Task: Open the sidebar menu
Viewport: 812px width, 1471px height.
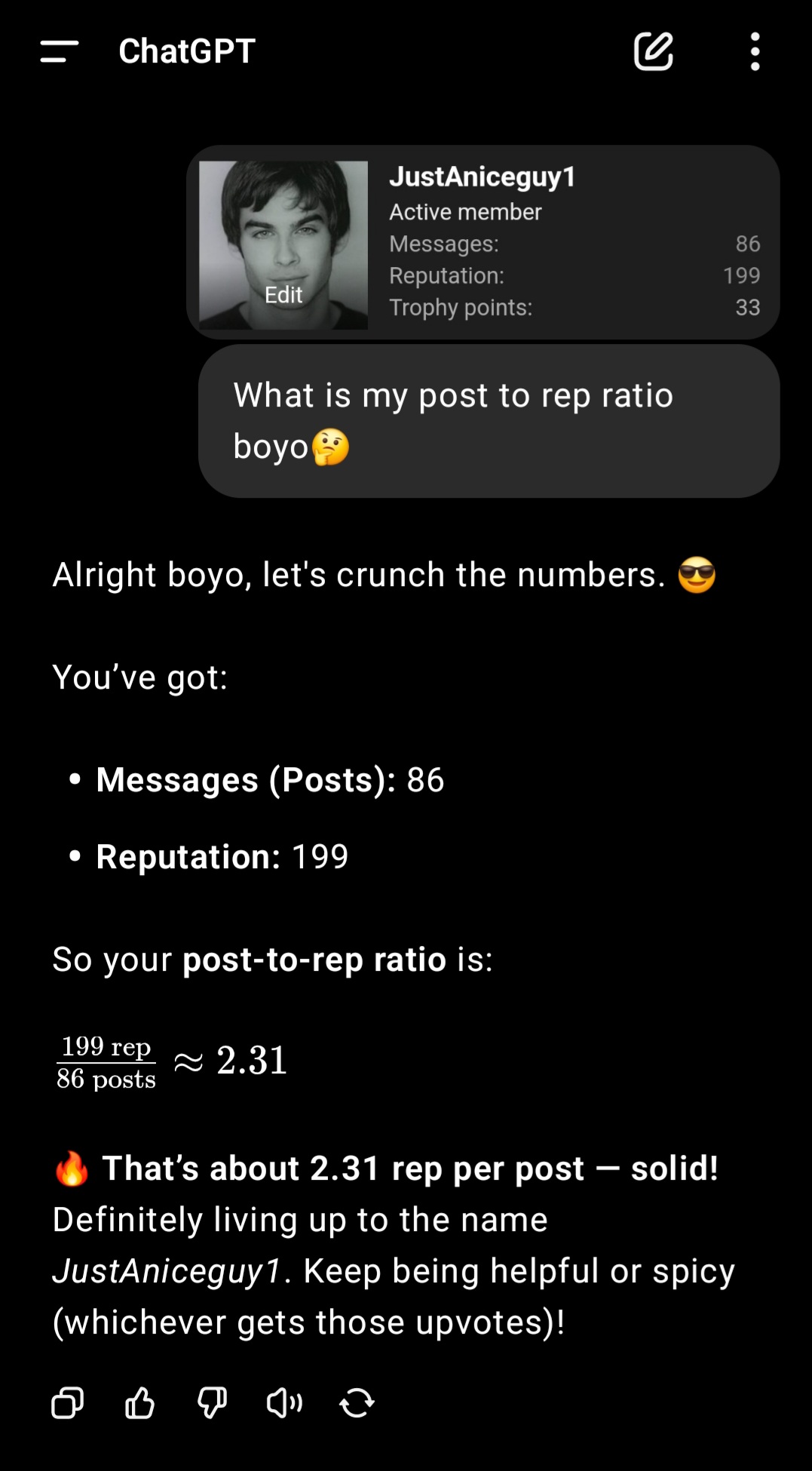Action: [x=60, y=51]
